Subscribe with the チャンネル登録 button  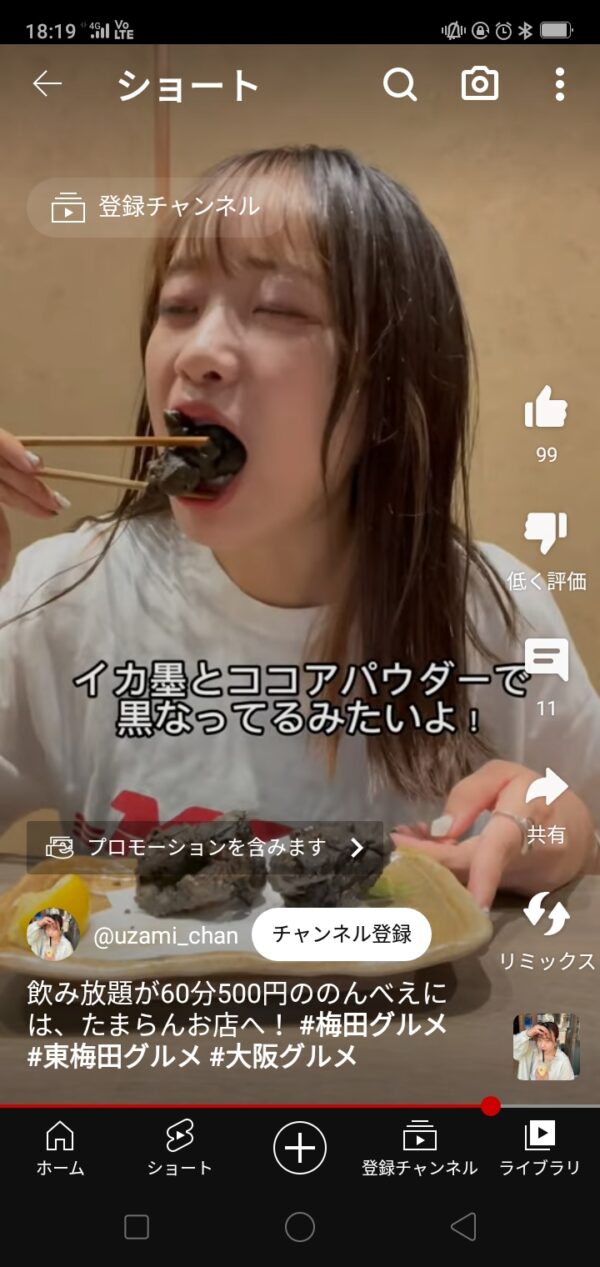[x=341, y=935]
